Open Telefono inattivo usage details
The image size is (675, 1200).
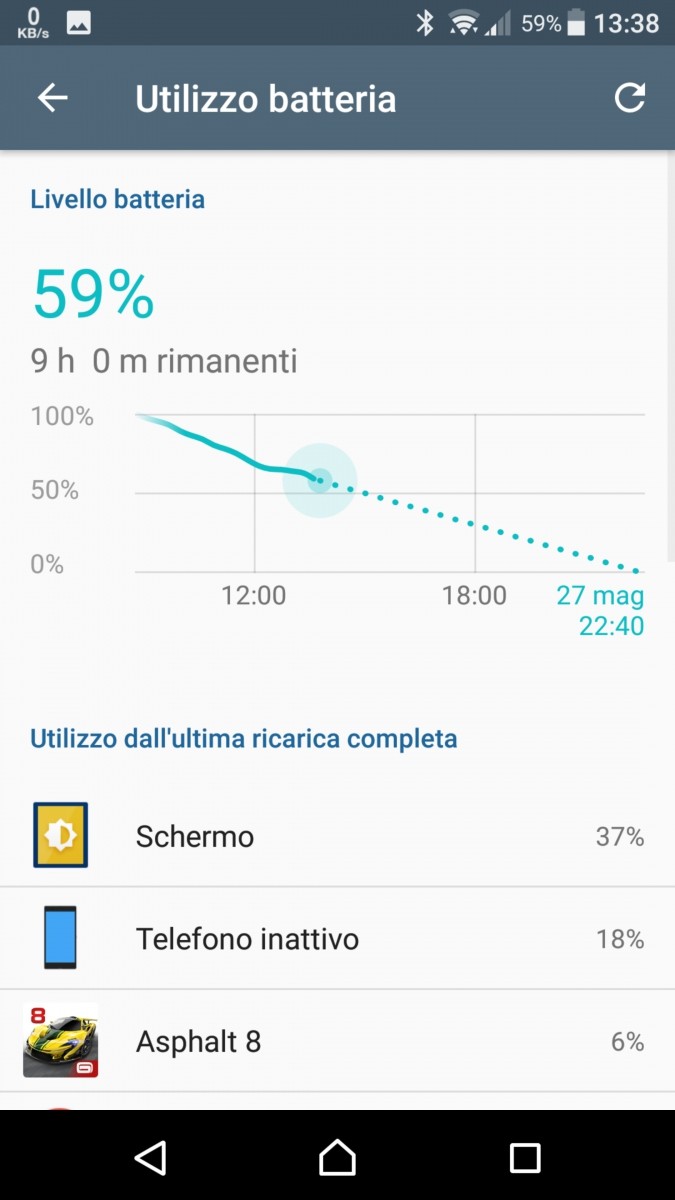[x=337, y=939]
